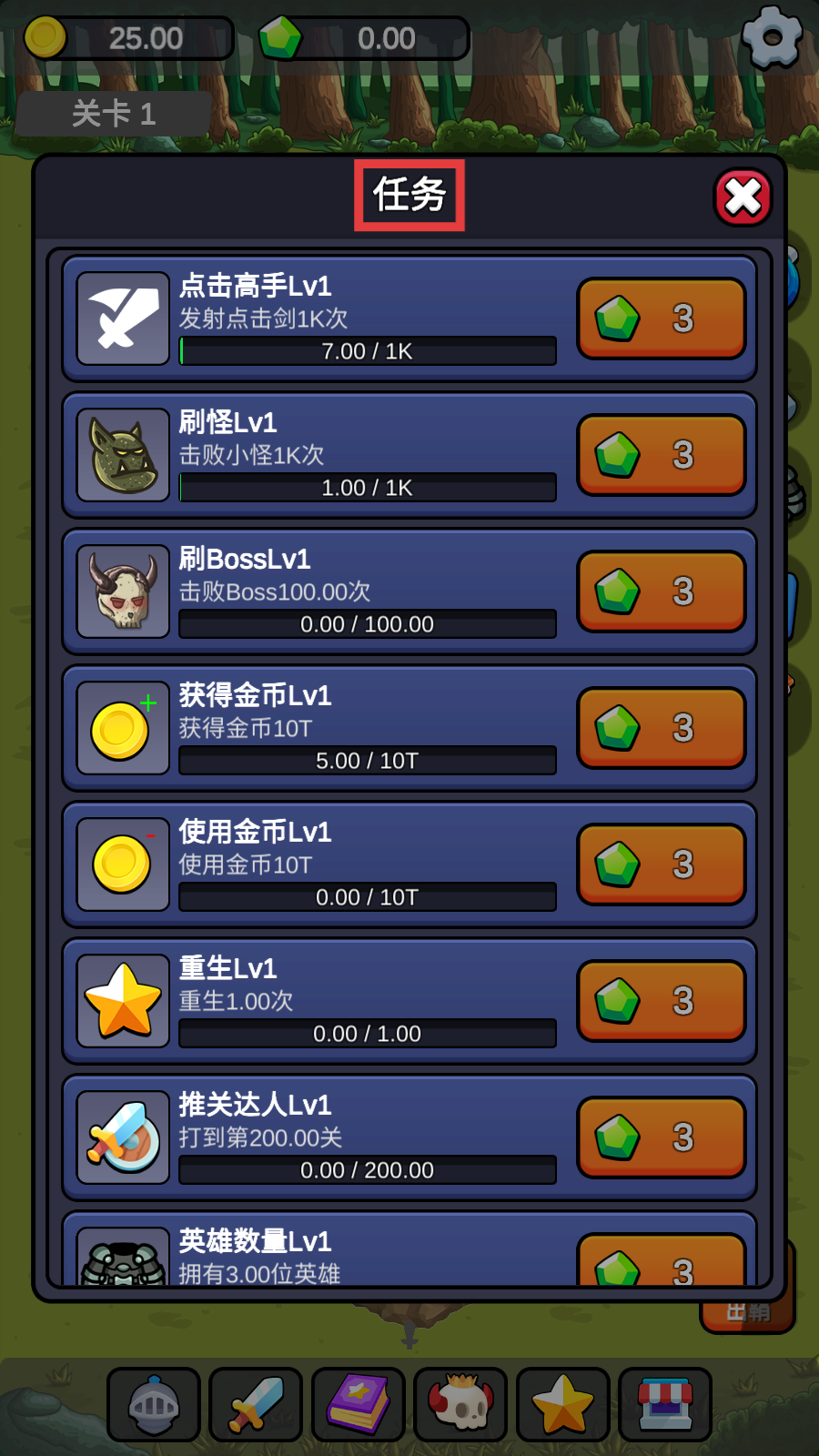Go to the shop stall tab
Image resolution: width=819 pixels, height=1456 pixels.
[665, 1405]
